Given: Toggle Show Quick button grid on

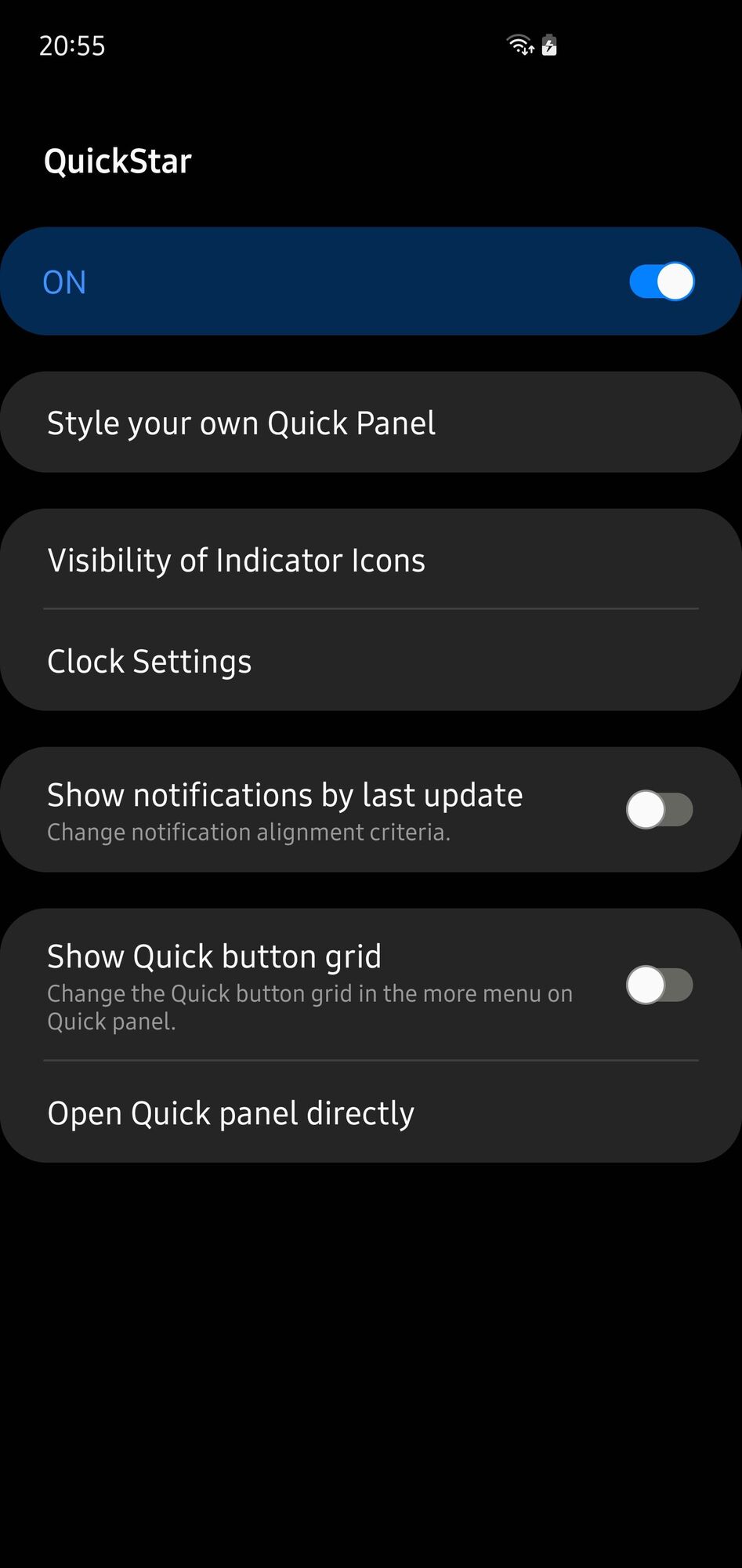Looking at the screenshot, I should 659,985.
